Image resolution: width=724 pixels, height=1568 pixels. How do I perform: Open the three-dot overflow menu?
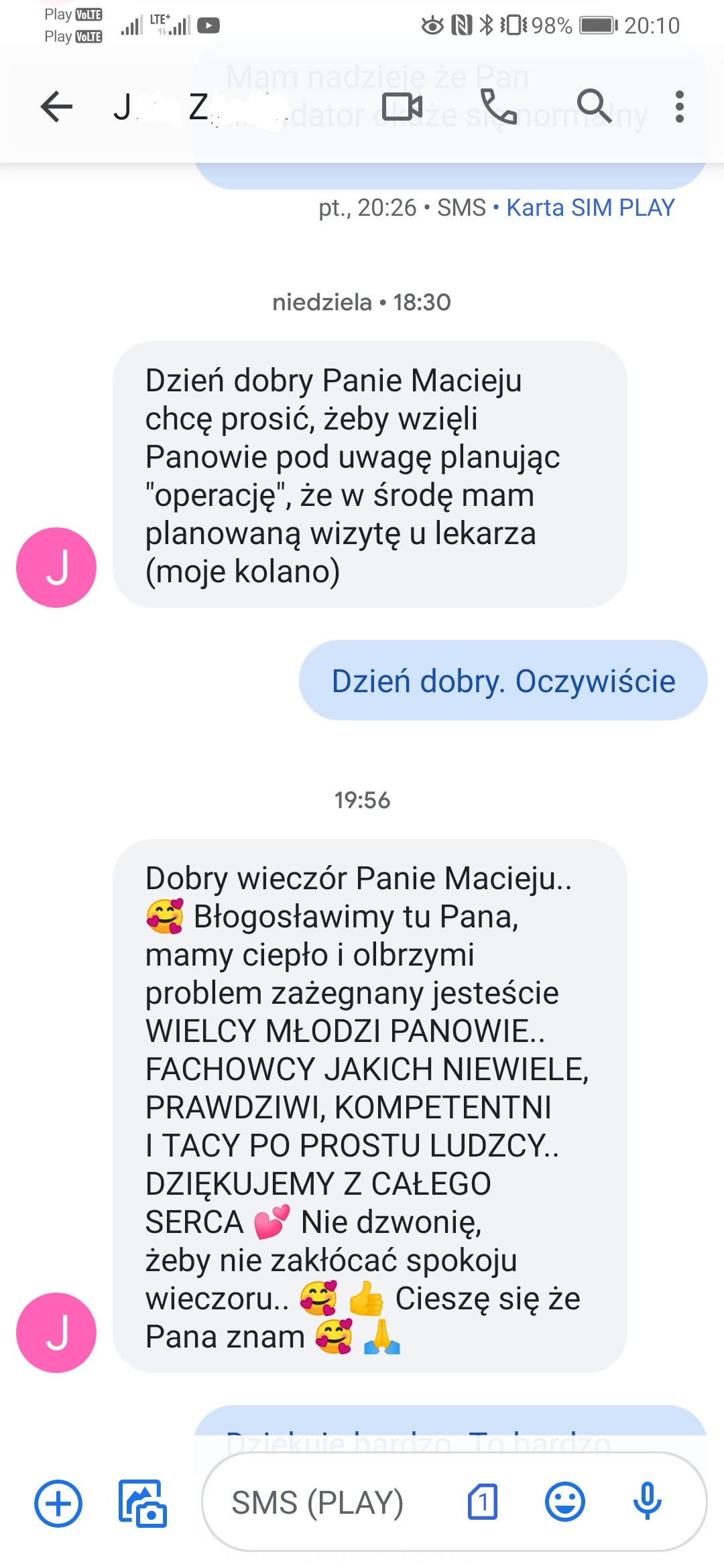[679, 107]
